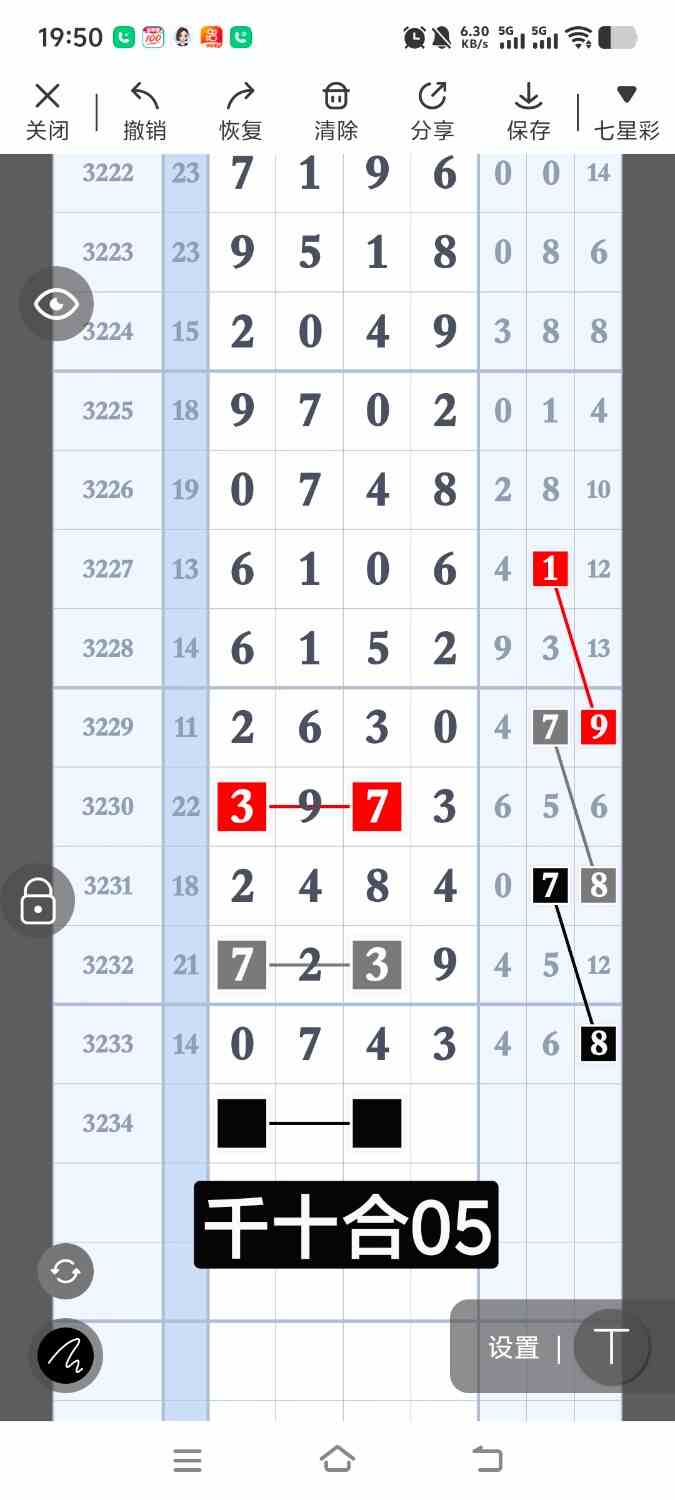Undo last action with 撤销
Image resolution: width=675 pixels, height=1500 pixels.
(x=144, y=110)
